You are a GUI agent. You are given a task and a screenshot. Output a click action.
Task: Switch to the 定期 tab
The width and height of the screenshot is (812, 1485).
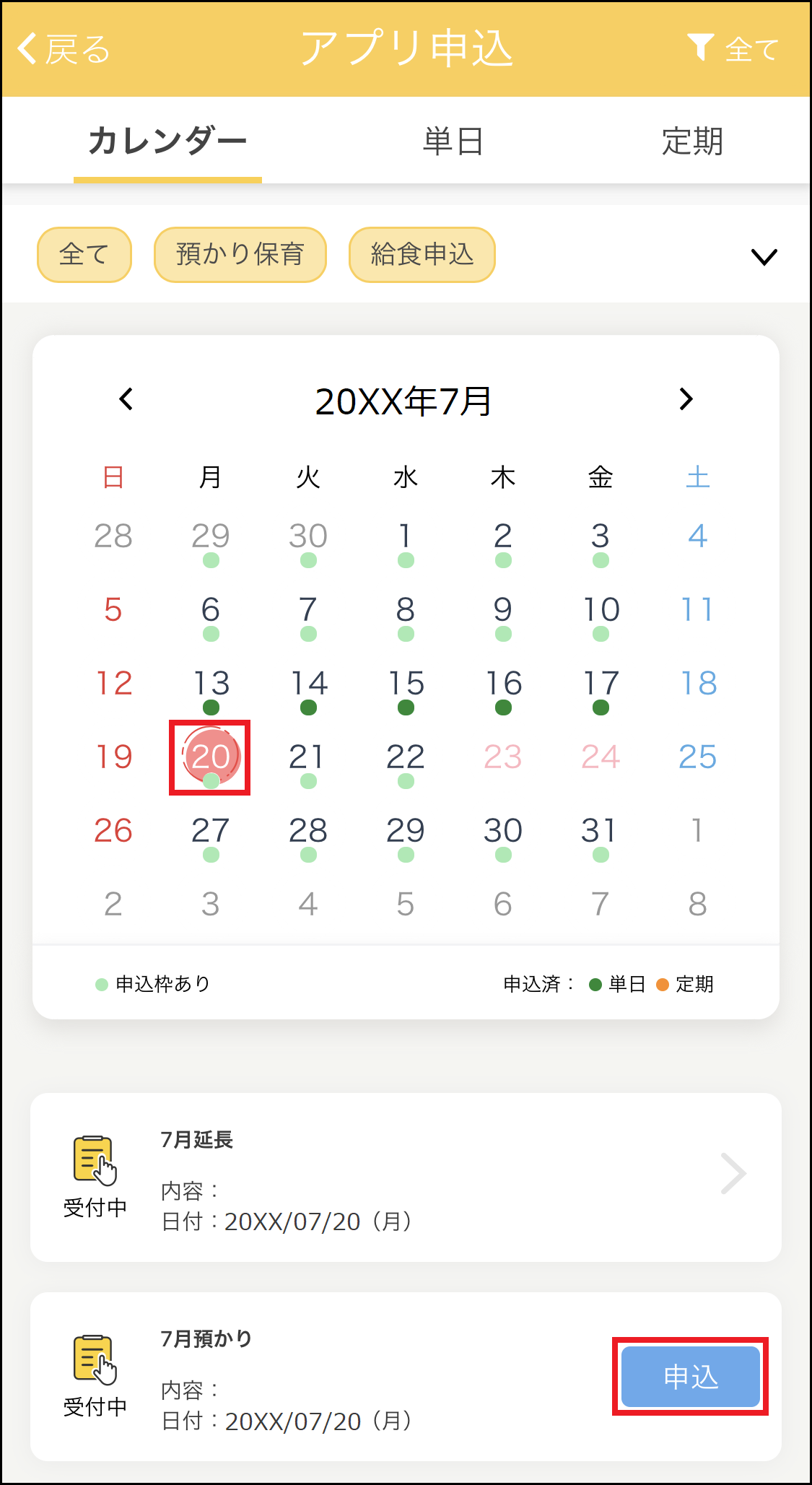(x=691, y=141)
